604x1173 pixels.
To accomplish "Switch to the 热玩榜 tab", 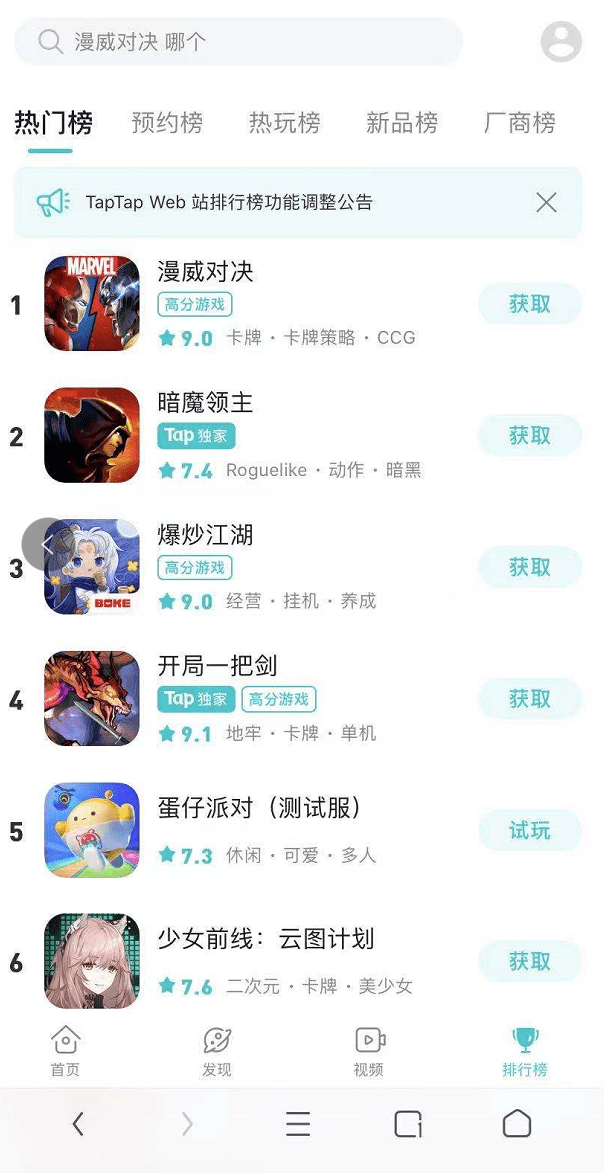I will tap(284, 123).
